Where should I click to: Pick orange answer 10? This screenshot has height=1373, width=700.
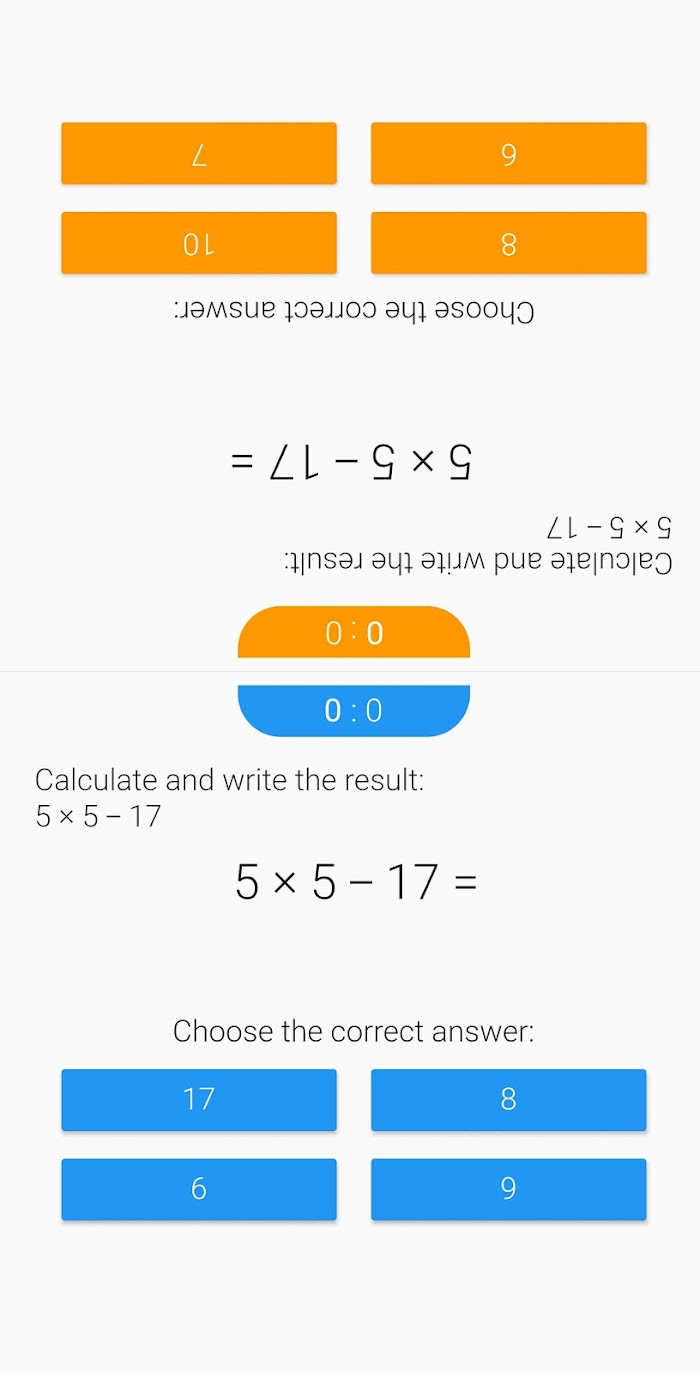coord(199,243)
